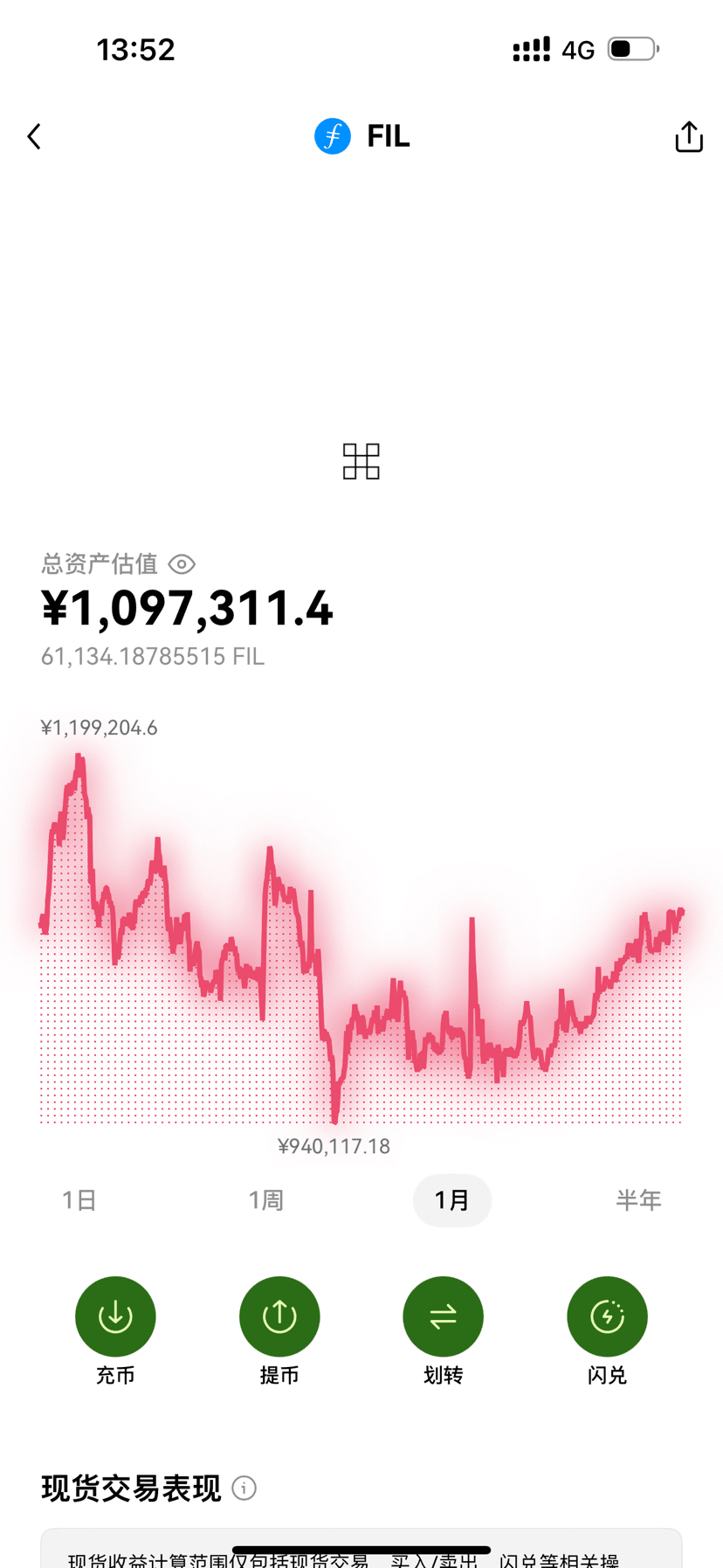
Task: Select the 1月 chart range
Action: 452,1200
